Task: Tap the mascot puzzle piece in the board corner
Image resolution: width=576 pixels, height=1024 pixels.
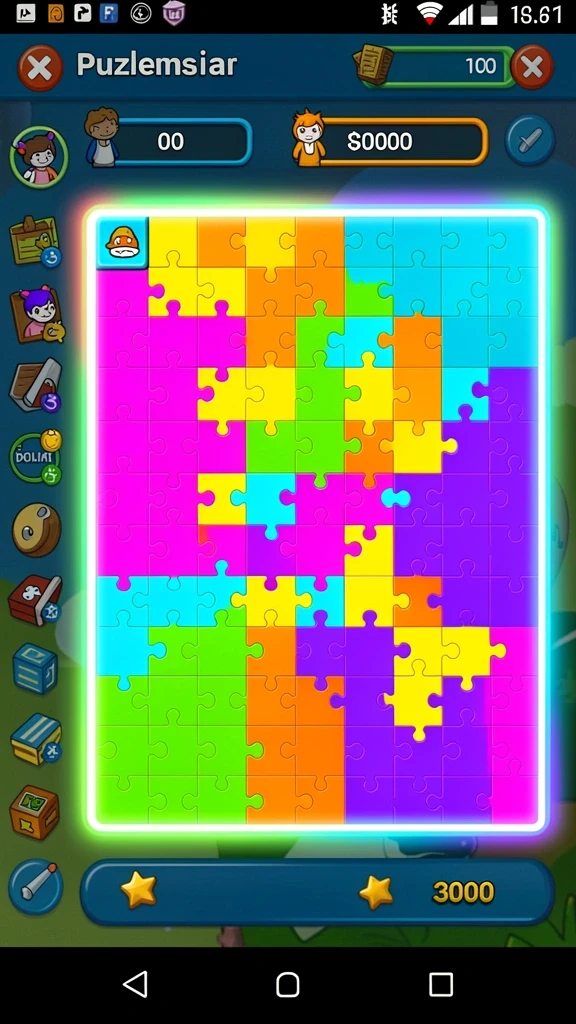Action: click(122, 243)
